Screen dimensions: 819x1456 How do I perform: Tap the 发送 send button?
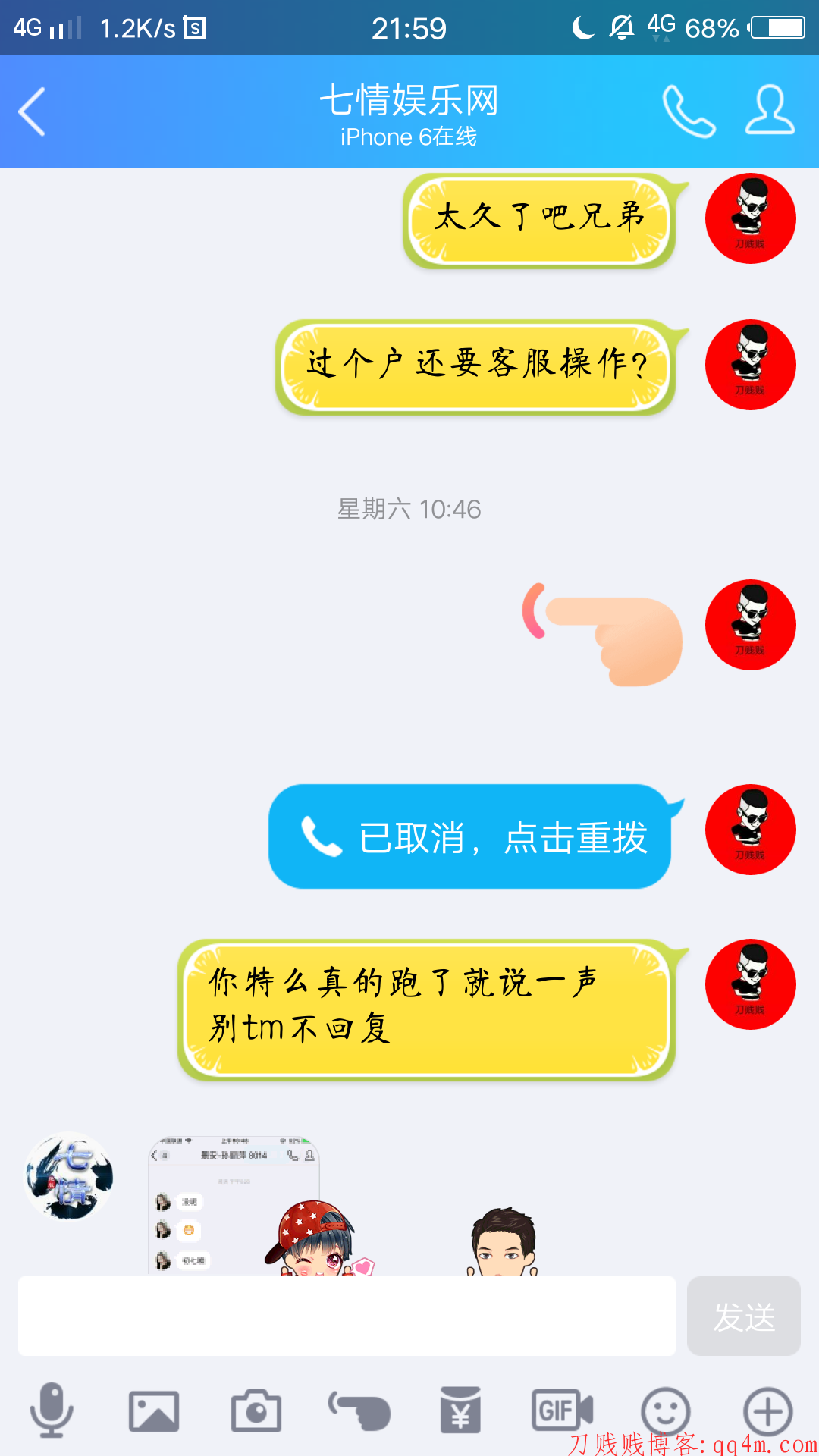tap(743, 1316)
